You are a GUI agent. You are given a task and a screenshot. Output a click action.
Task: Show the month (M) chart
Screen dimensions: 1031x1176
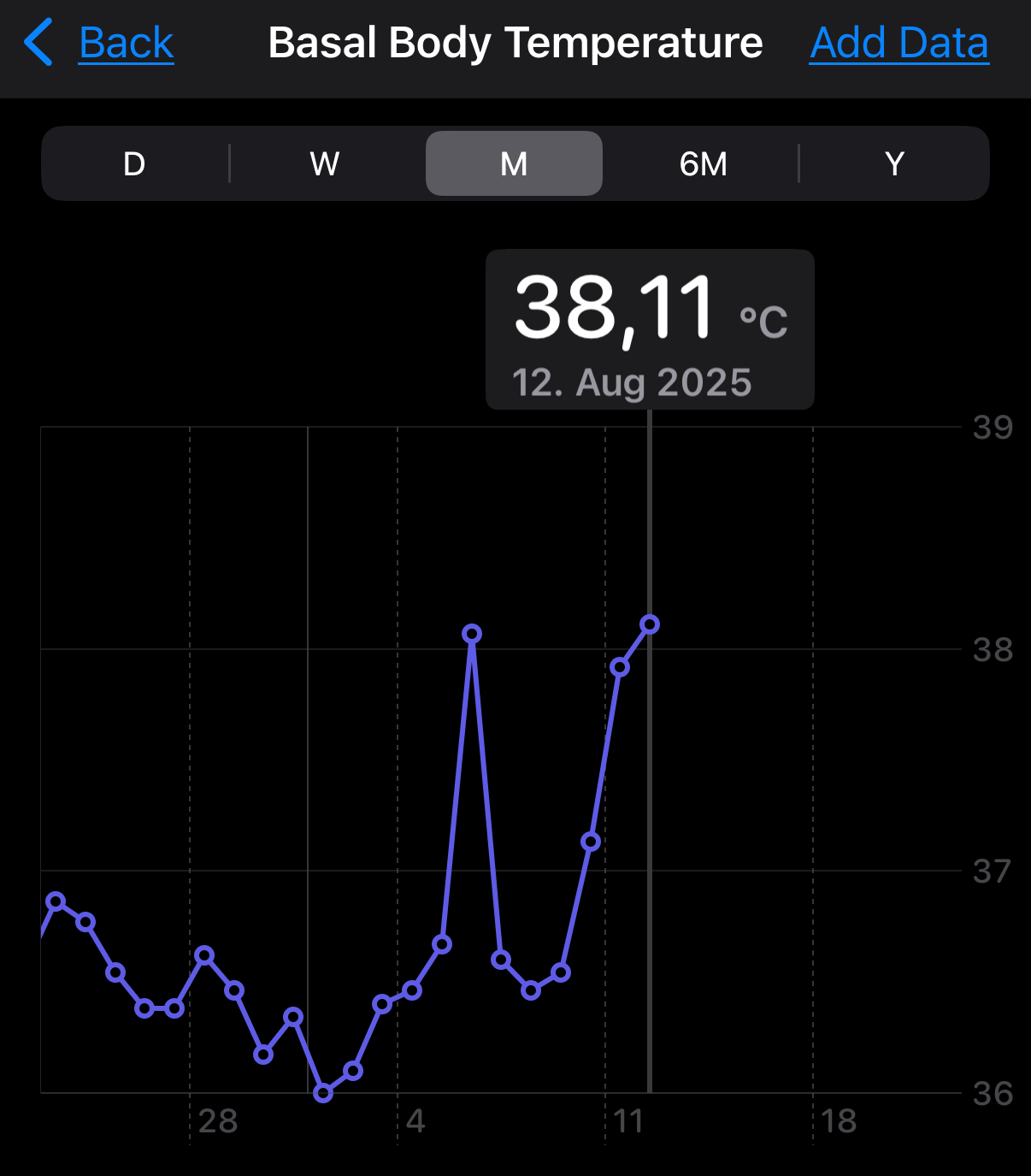click(x=514, y=163)
